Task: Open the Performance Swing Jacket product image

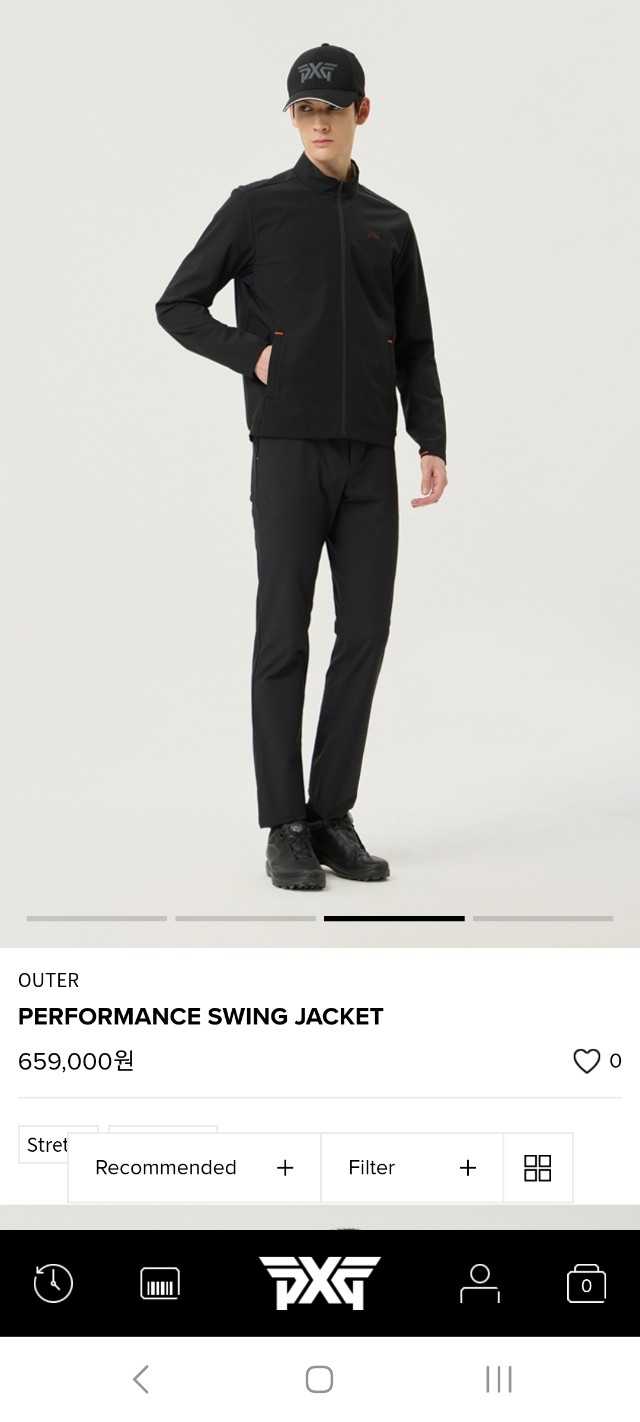Action: (x=320, y=470)
